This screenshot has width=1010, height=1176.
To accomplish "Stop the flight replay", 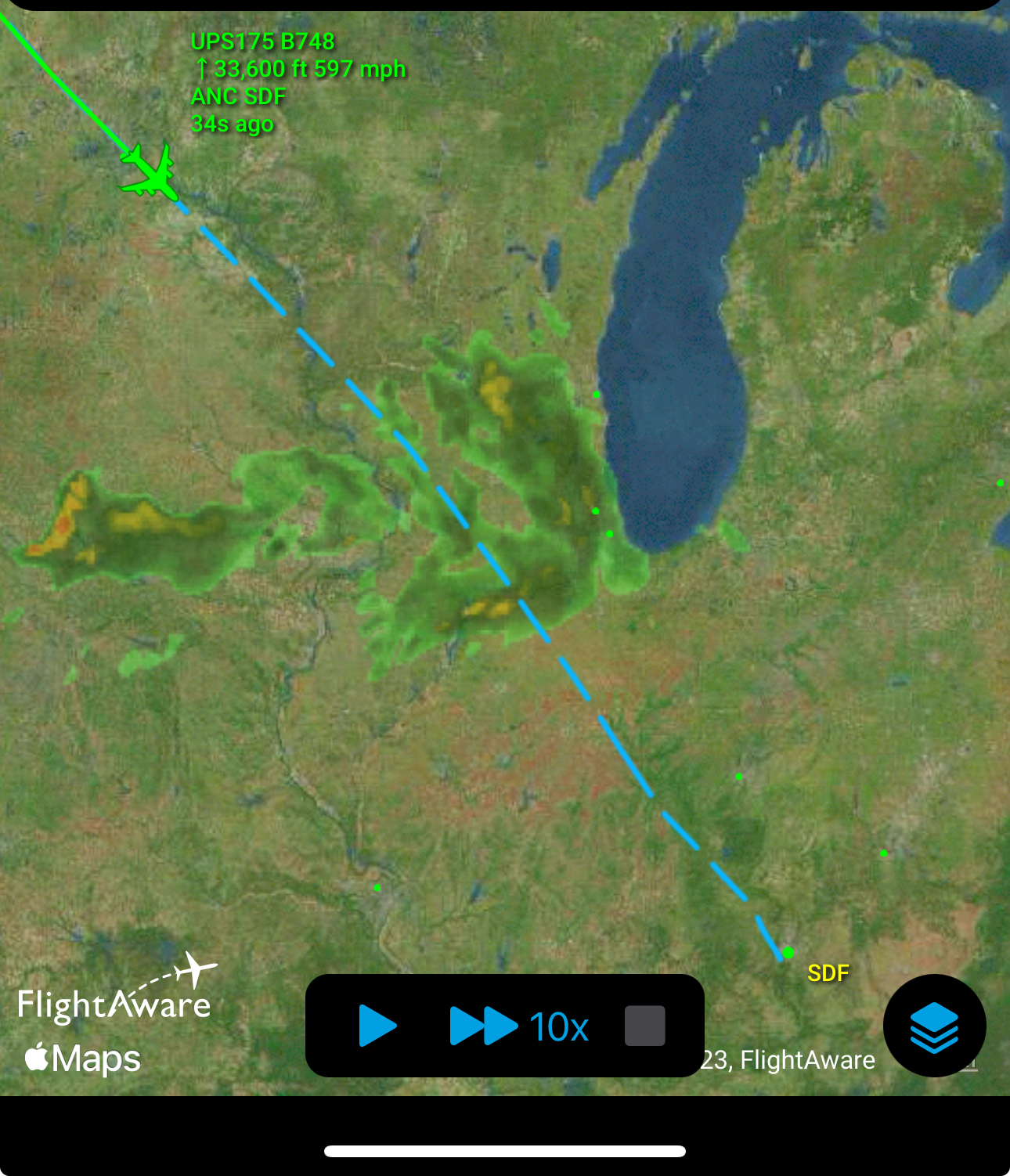I will click(x=644, y=1026).
